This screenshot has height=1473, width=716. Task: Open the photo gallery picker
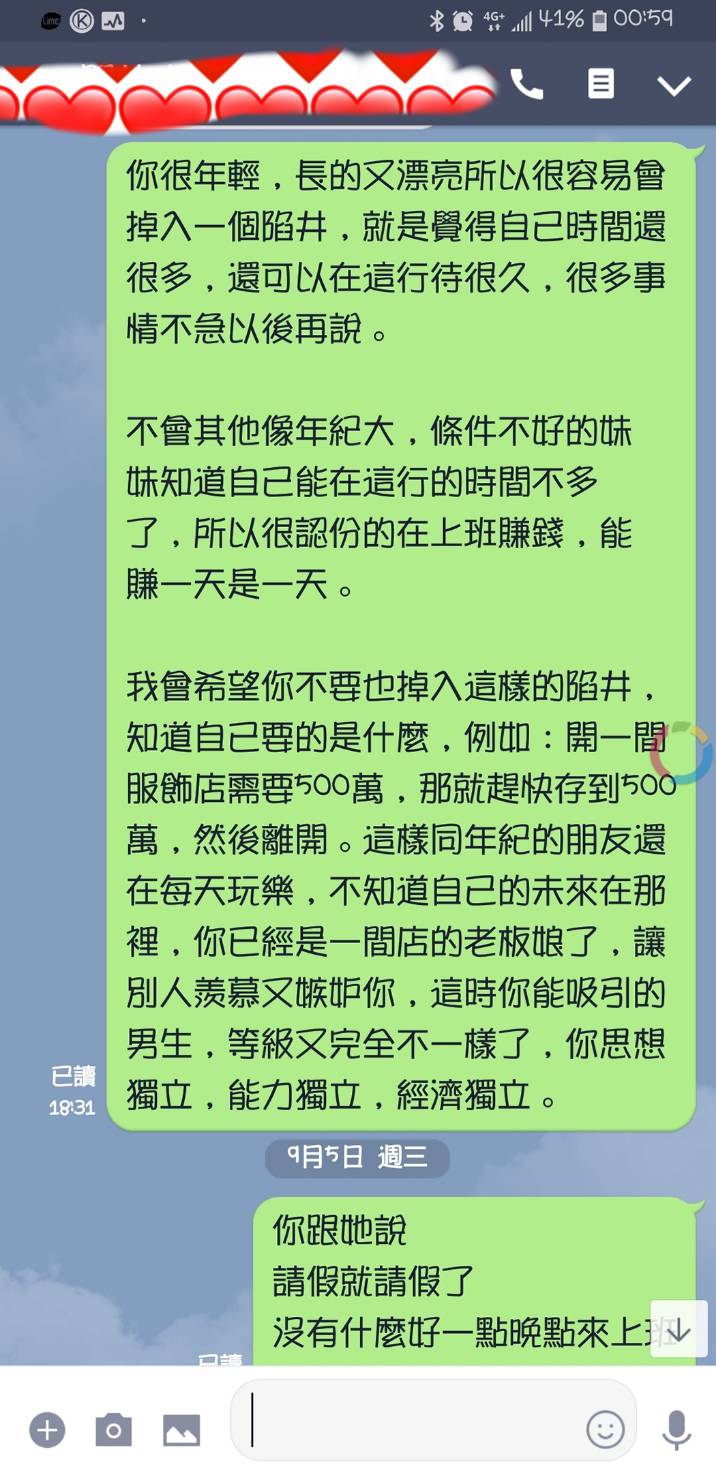[181, 1429]
